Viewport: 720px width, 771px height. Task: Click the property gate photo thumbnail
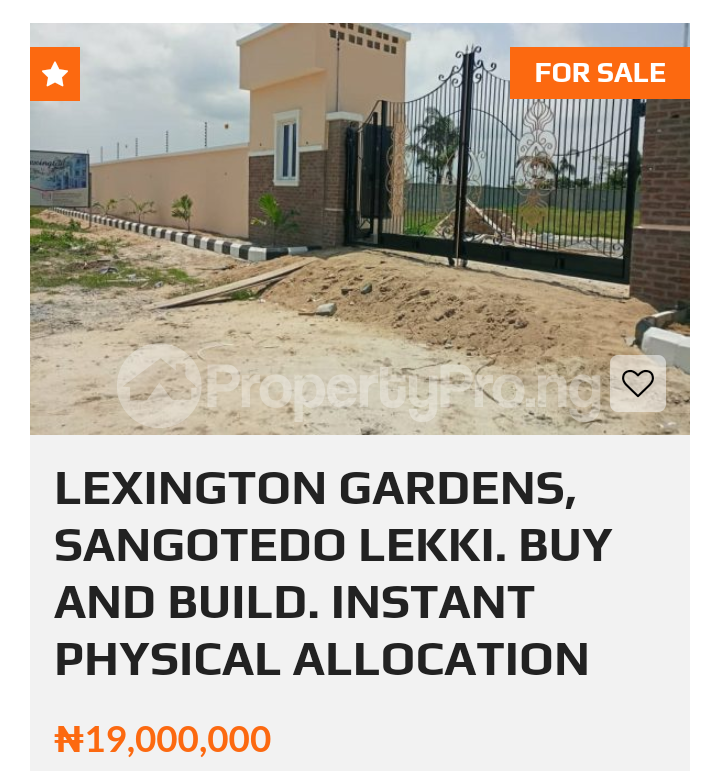coord(360,230)
